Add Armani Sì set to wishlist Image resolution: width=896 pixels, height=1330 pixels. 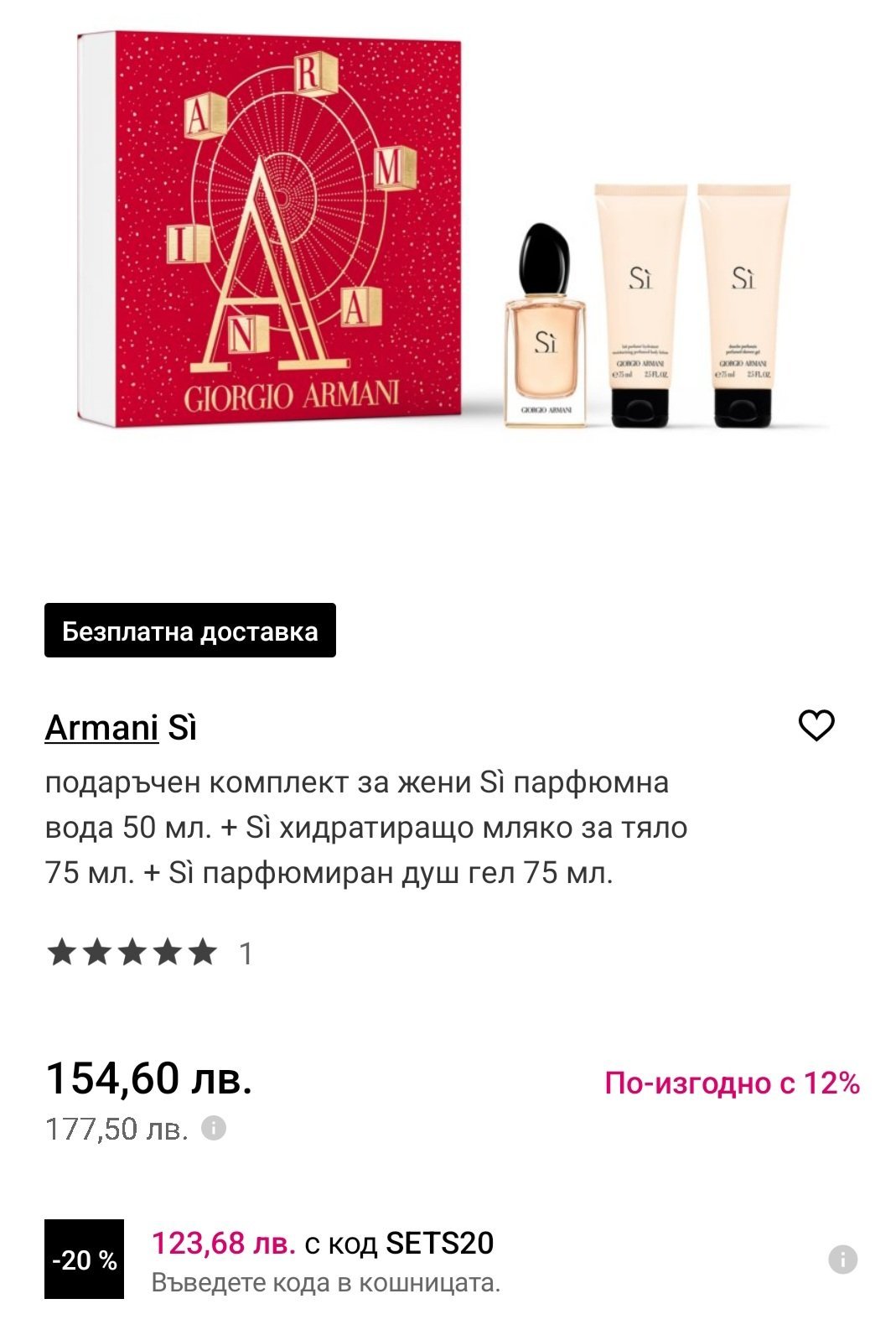click(x=816, y=725)
